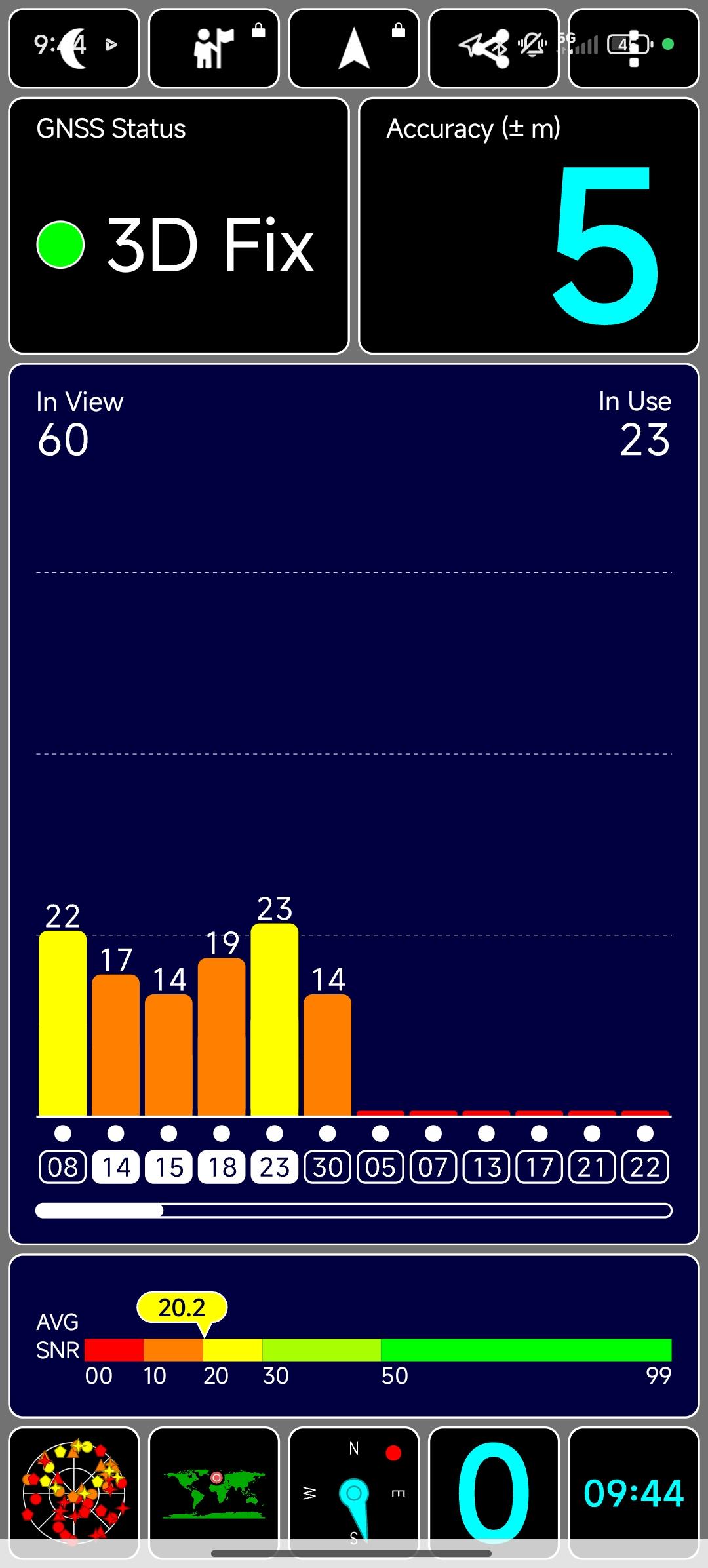The width and height of the screenshot is (708, 1568).
Task: Open the GNSS Status tile
Action: [178, 225]
